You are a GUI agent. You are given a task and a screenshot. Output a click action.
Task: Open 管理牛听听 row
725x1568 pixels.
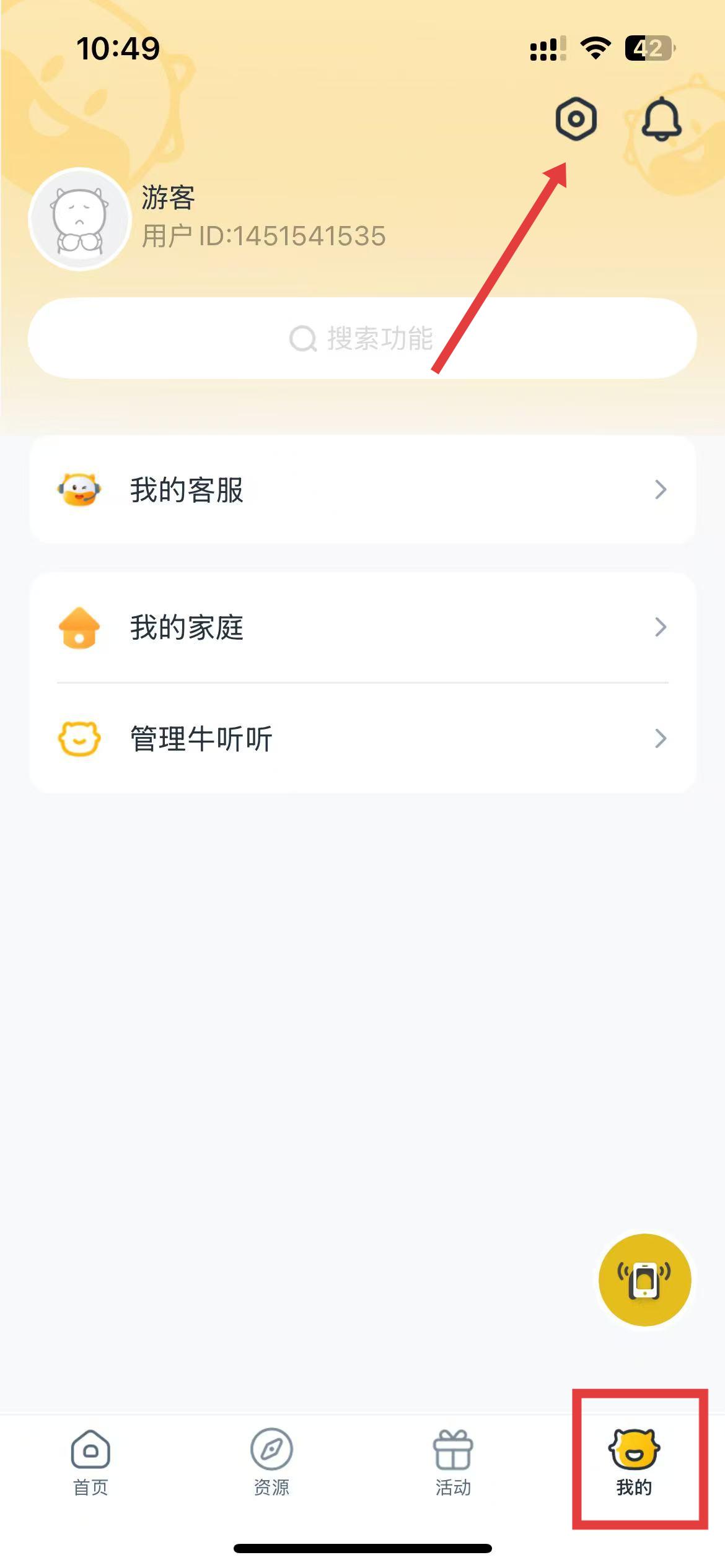(x=362, y=738)
